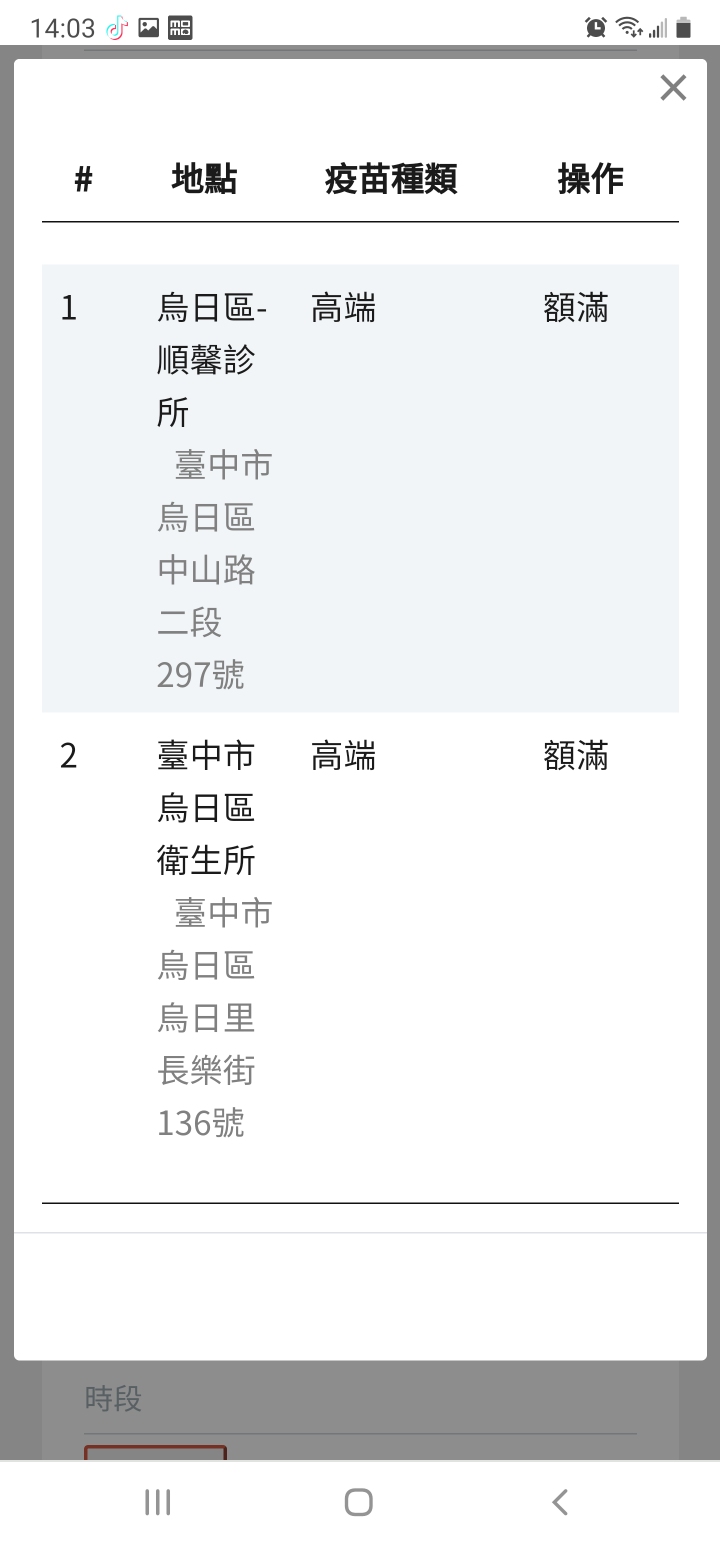Go back using the system back button
Viewport: 720px width, 1544px height.
pyautogui.click(x=560, y=1501)
